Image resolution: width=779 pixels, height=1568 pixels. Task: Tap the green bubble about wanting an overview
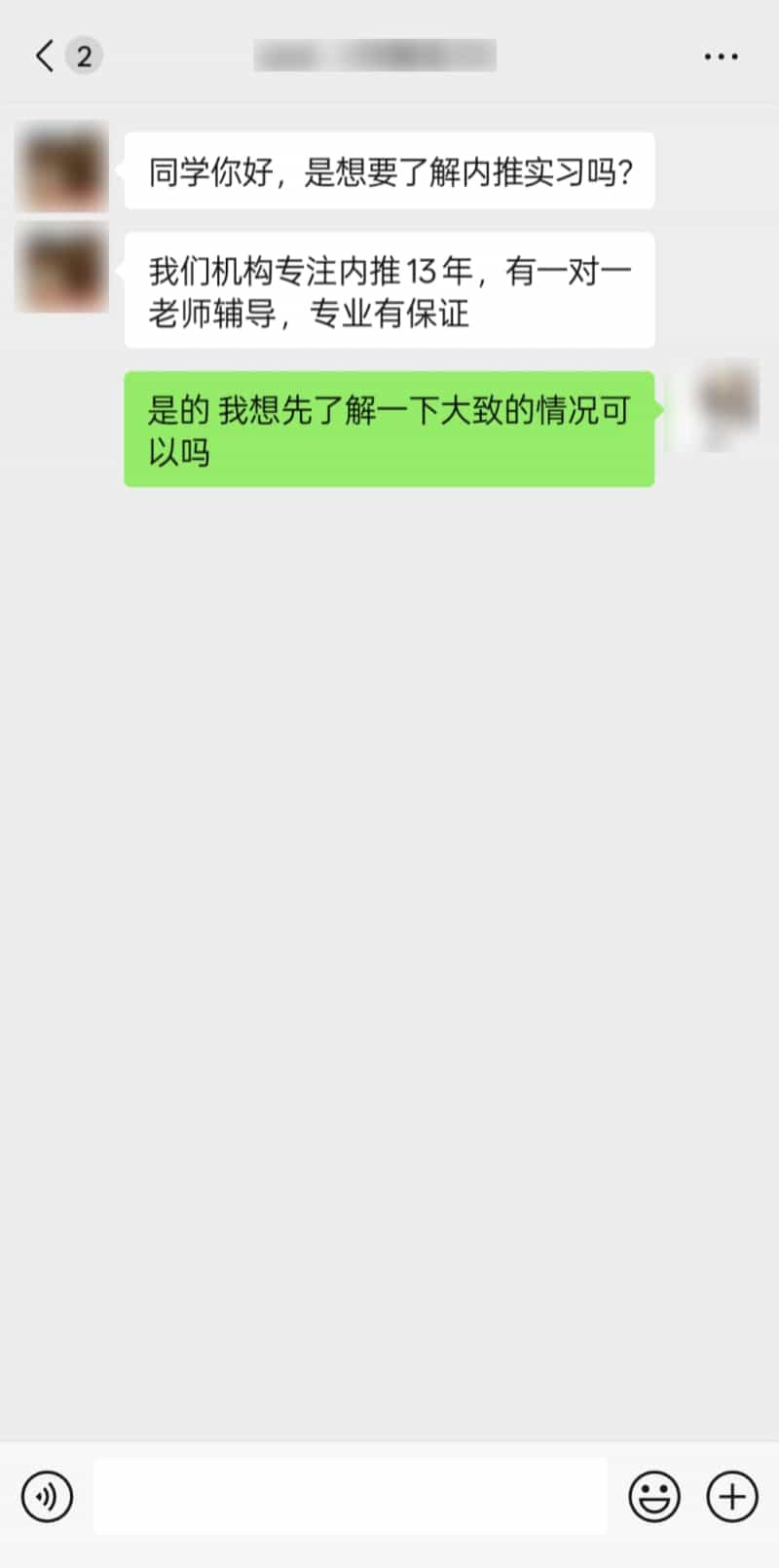pos(389,429)
